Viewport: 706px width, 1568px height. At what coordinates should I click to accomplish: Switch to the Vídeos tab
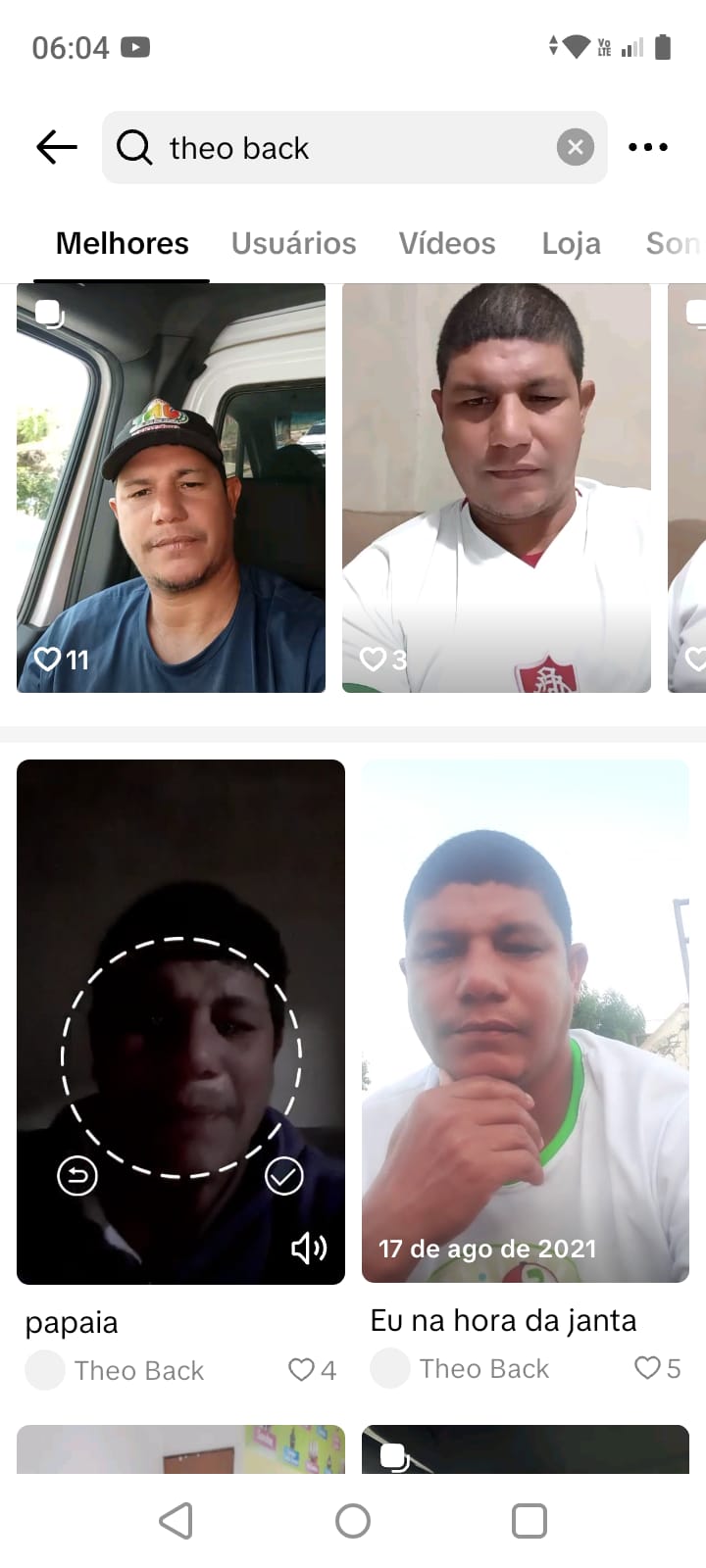pos(447,243)
